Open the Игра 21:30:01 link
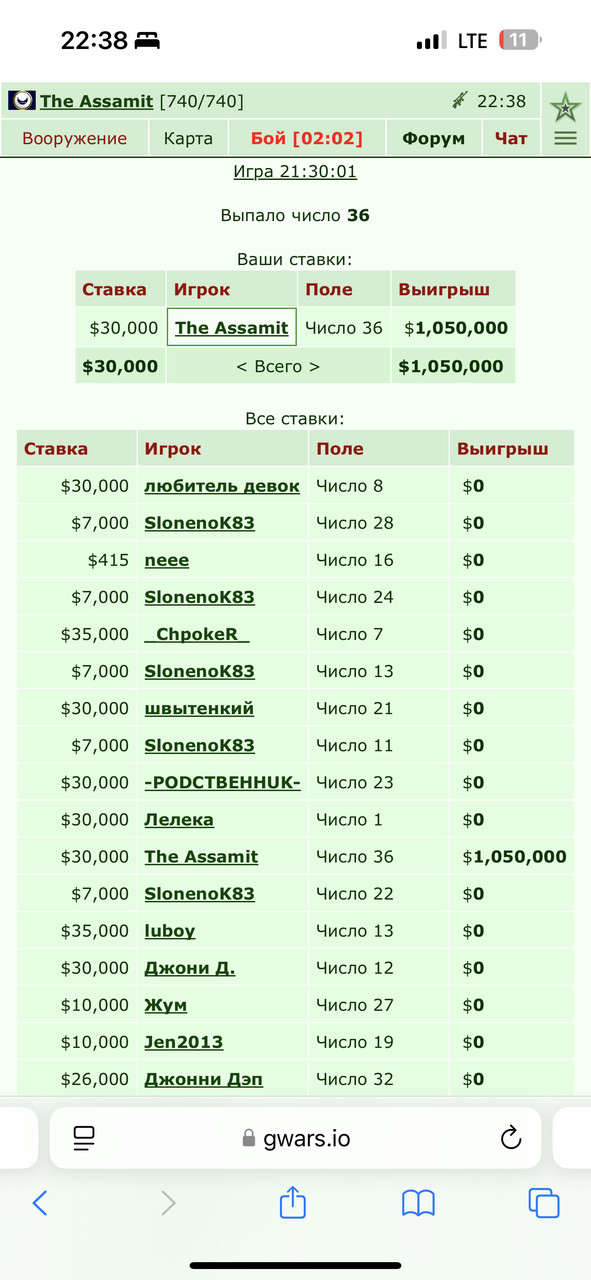The image size is (591, 1280). point(295,171)
